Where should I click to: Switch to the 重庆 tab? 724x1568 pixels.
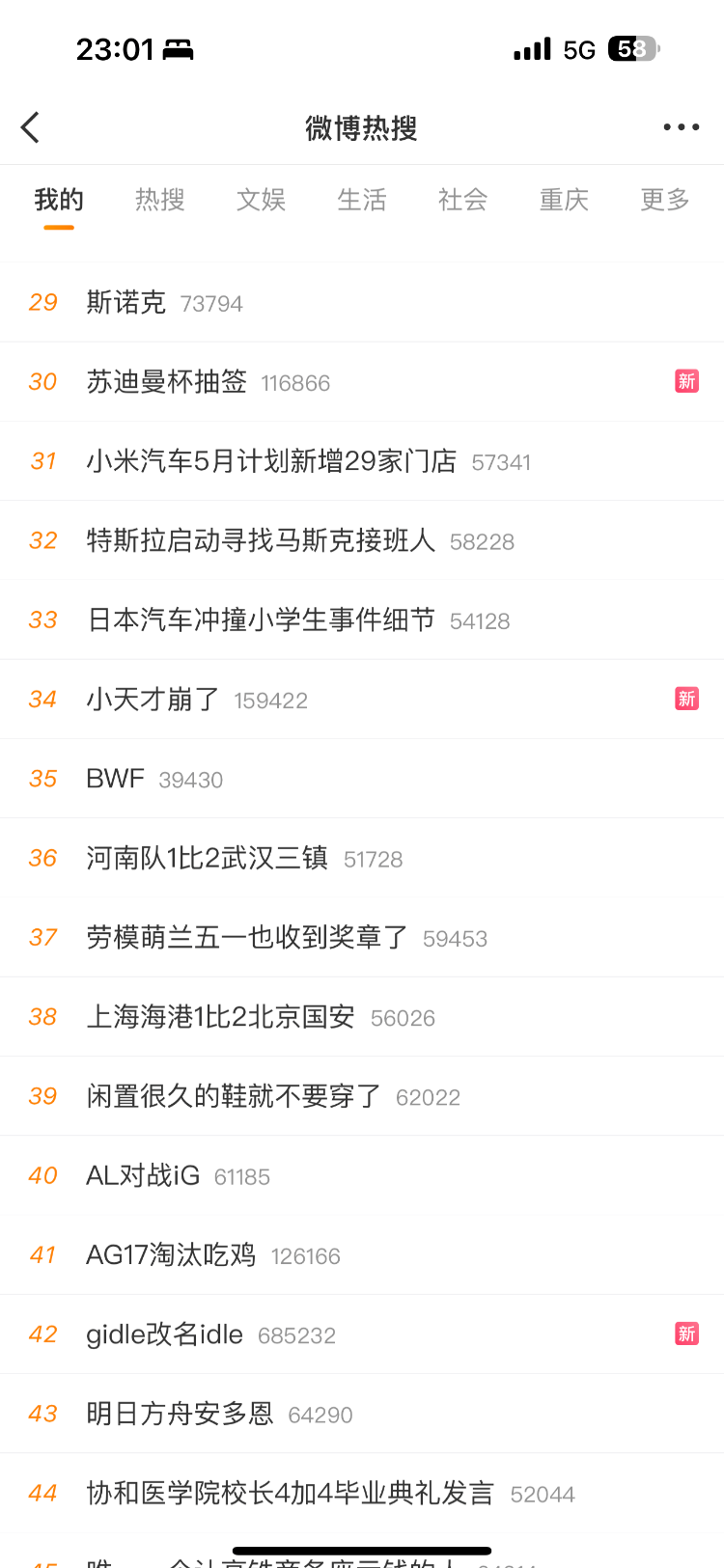(564, 200)
